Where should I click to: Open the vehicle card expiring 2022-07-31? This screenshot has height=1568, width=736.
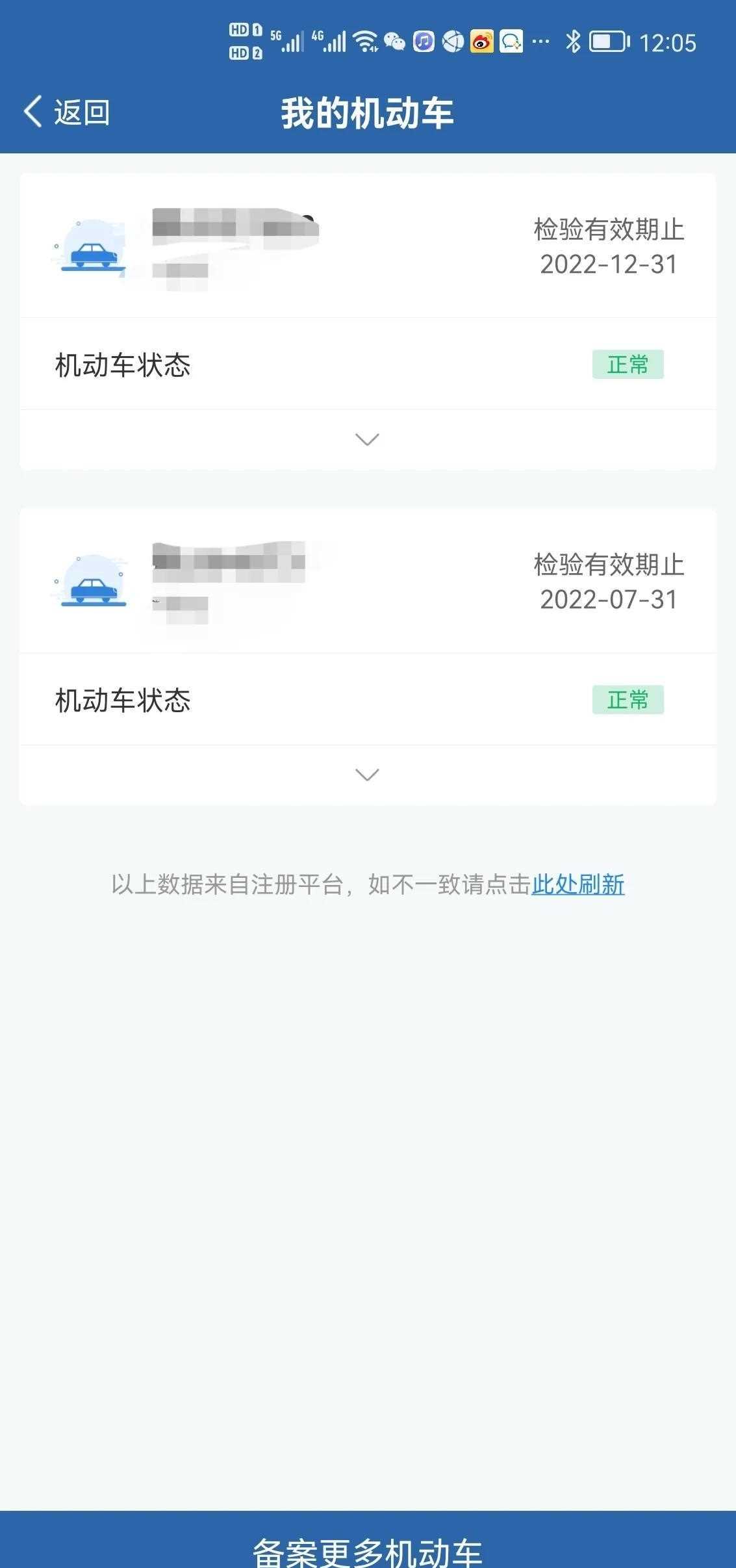point(368,582)
